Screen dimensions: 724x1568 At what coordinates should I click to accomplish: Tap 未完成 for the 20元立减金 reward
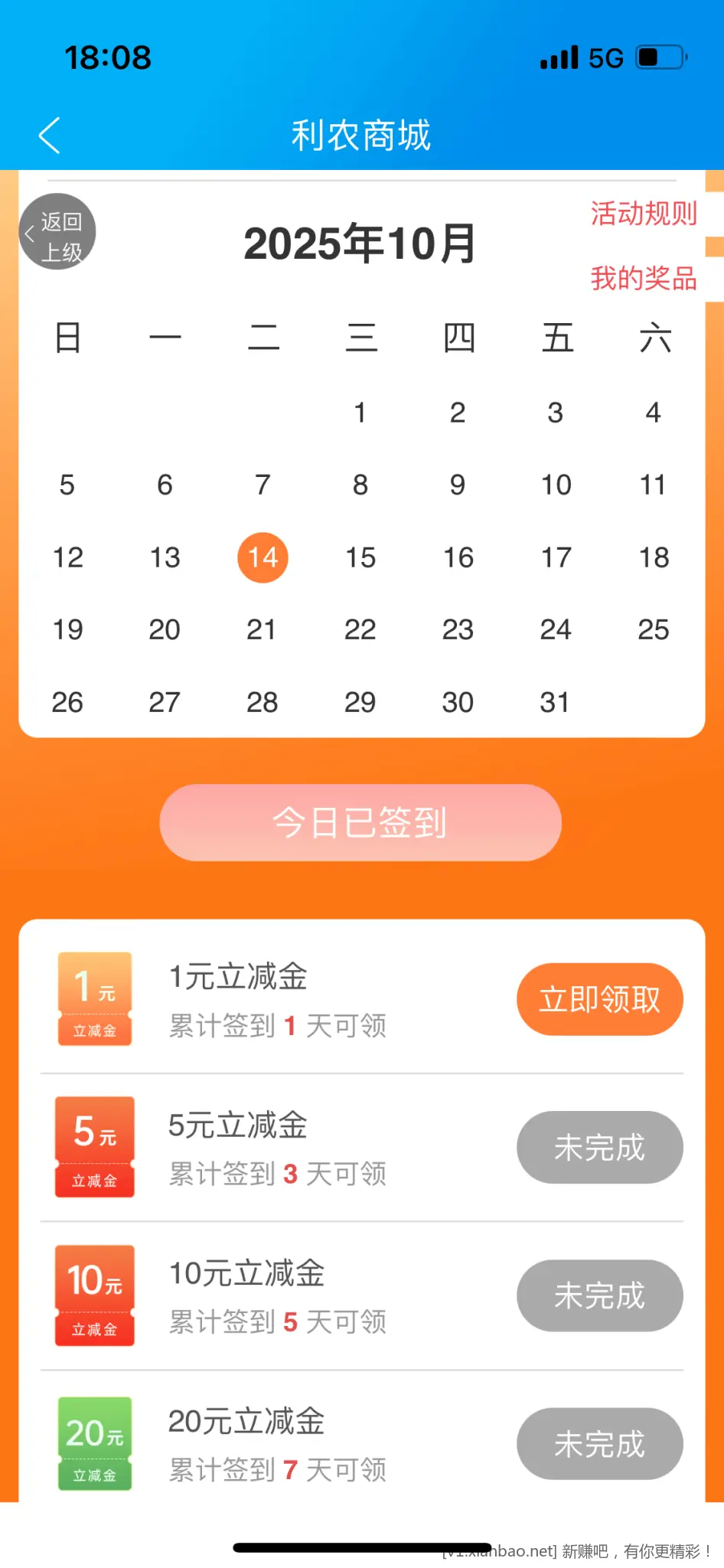pos(599,1444)
